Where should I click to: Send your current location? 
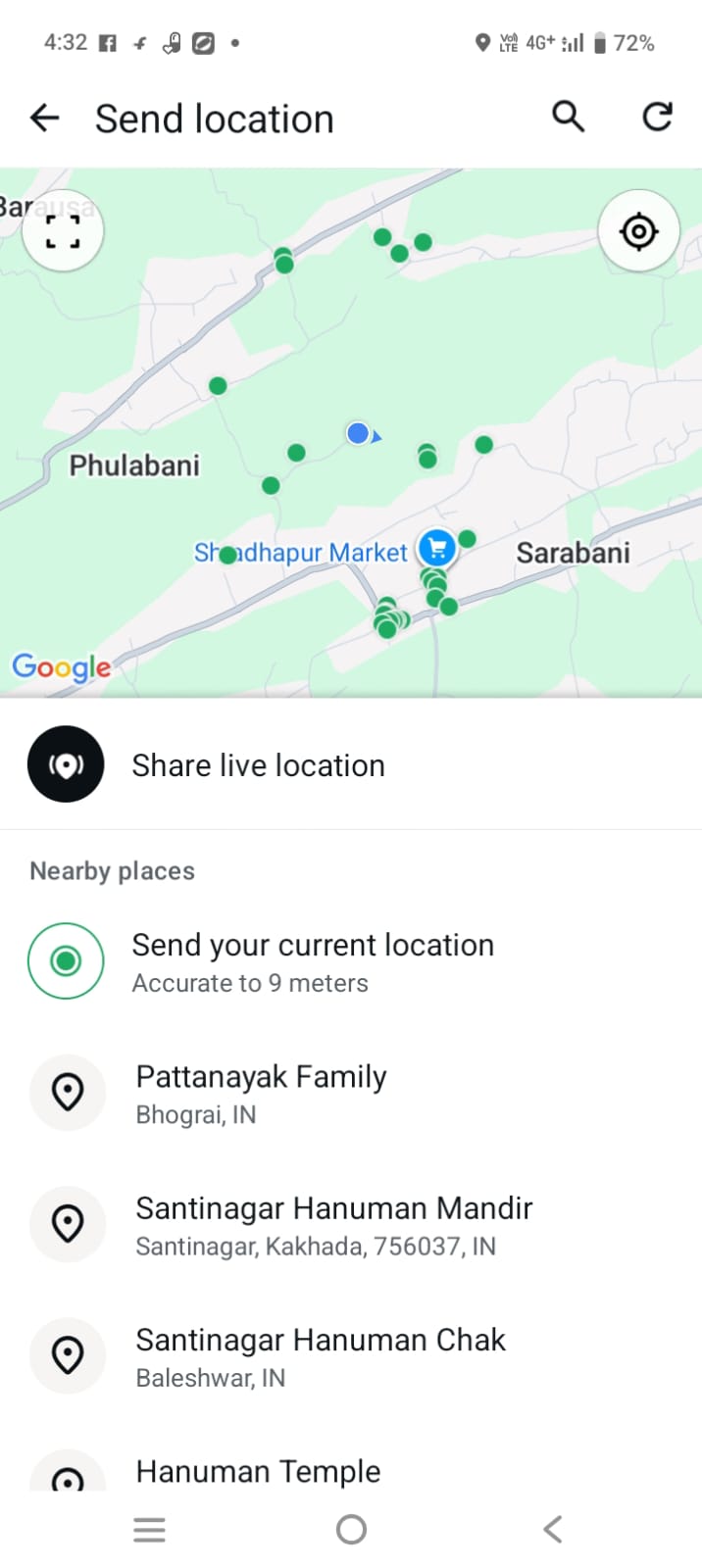pyautogui.click(x=312, y=961)
